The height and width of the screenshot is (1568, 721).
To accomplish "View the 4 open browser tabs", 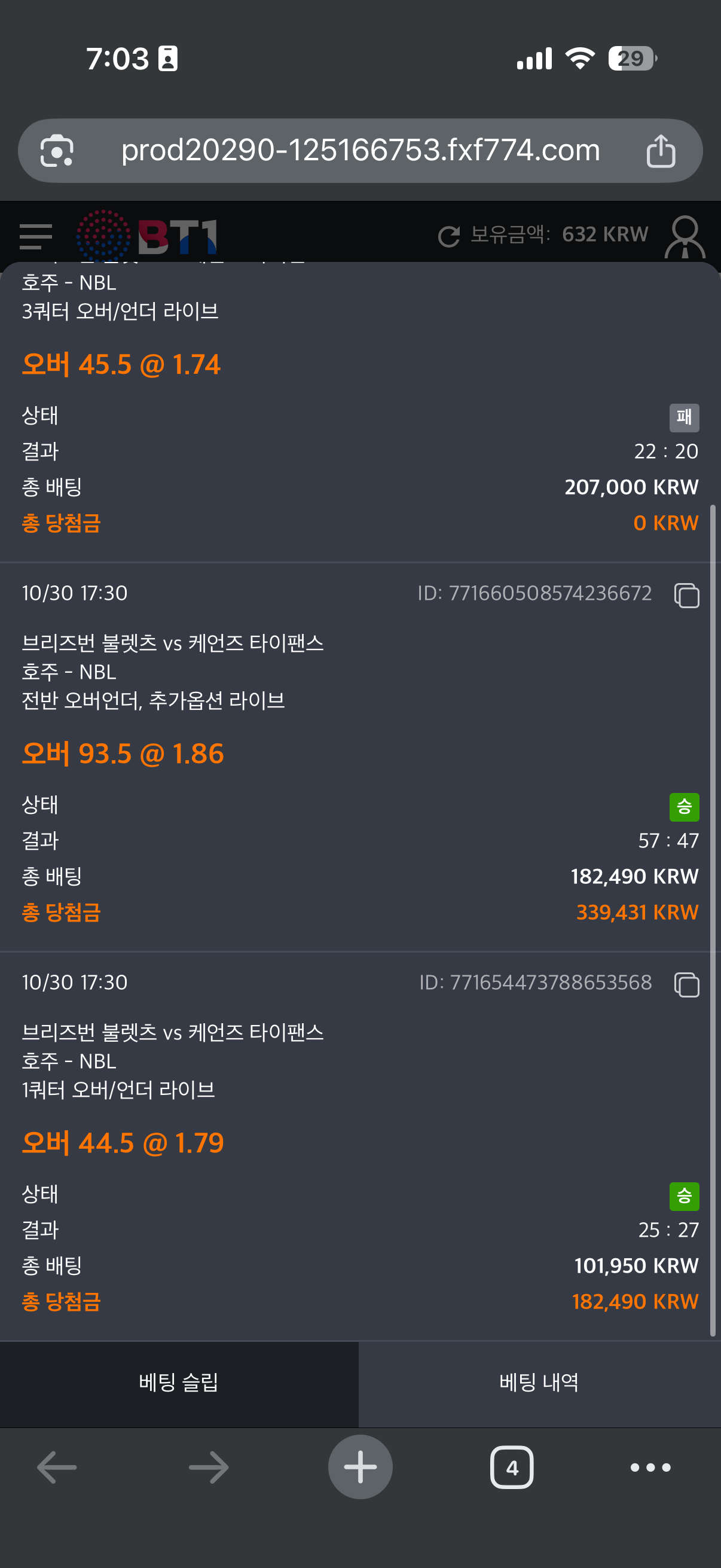I will click(512, 1467).
